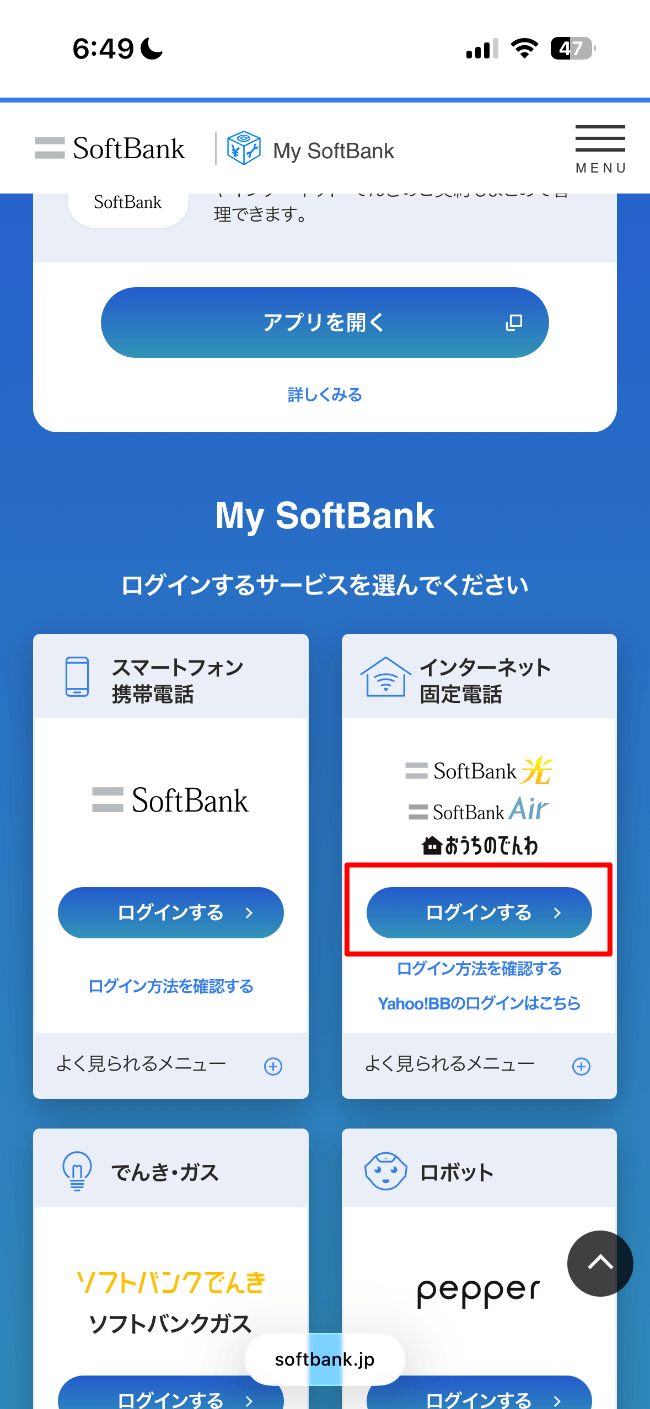Open the My SoftBank header link
Image resolution: width=650 pixels, height=1409 pixels.
tap(311, 150)
